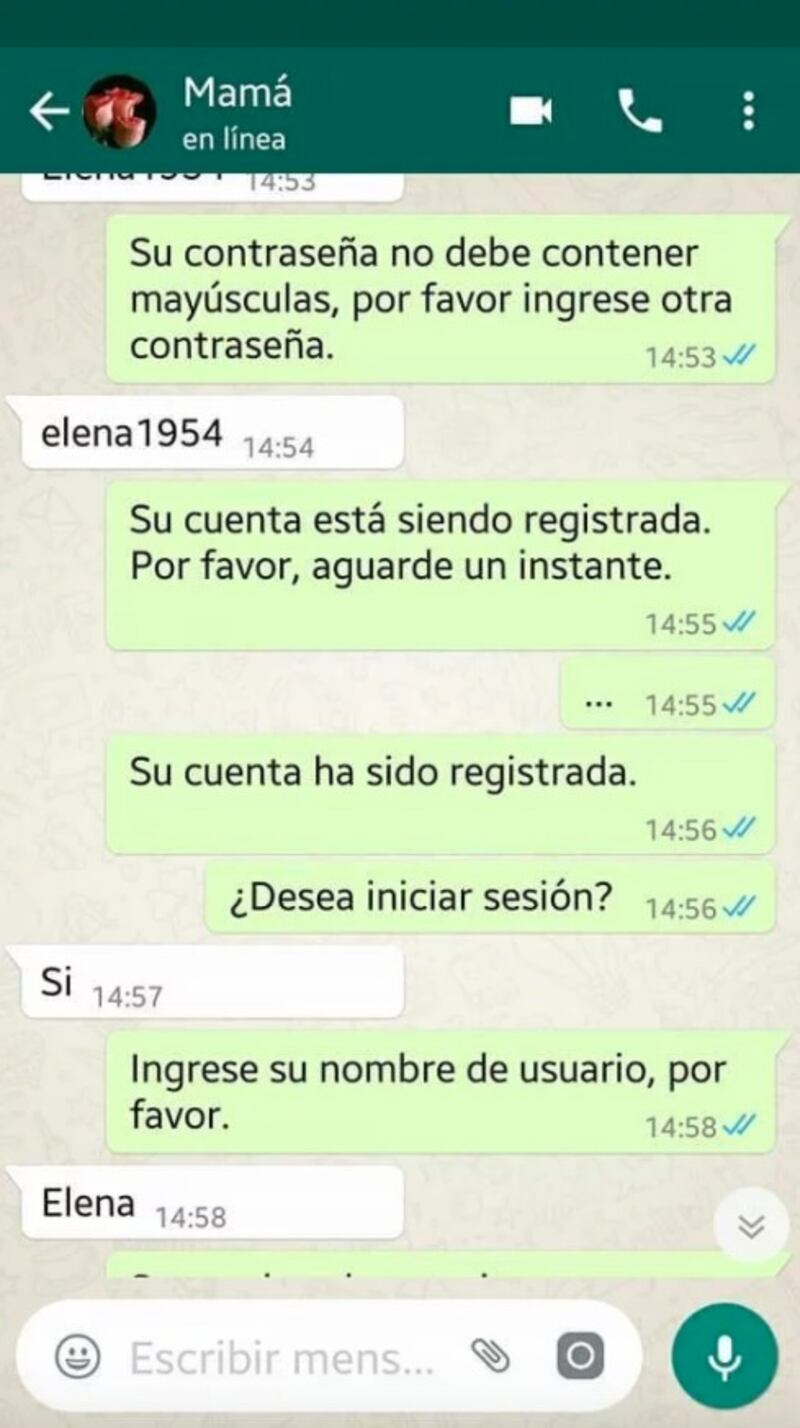Tap the Escribir mensaje text field
800x1428 pixels.
click(x=282, y=1358)
